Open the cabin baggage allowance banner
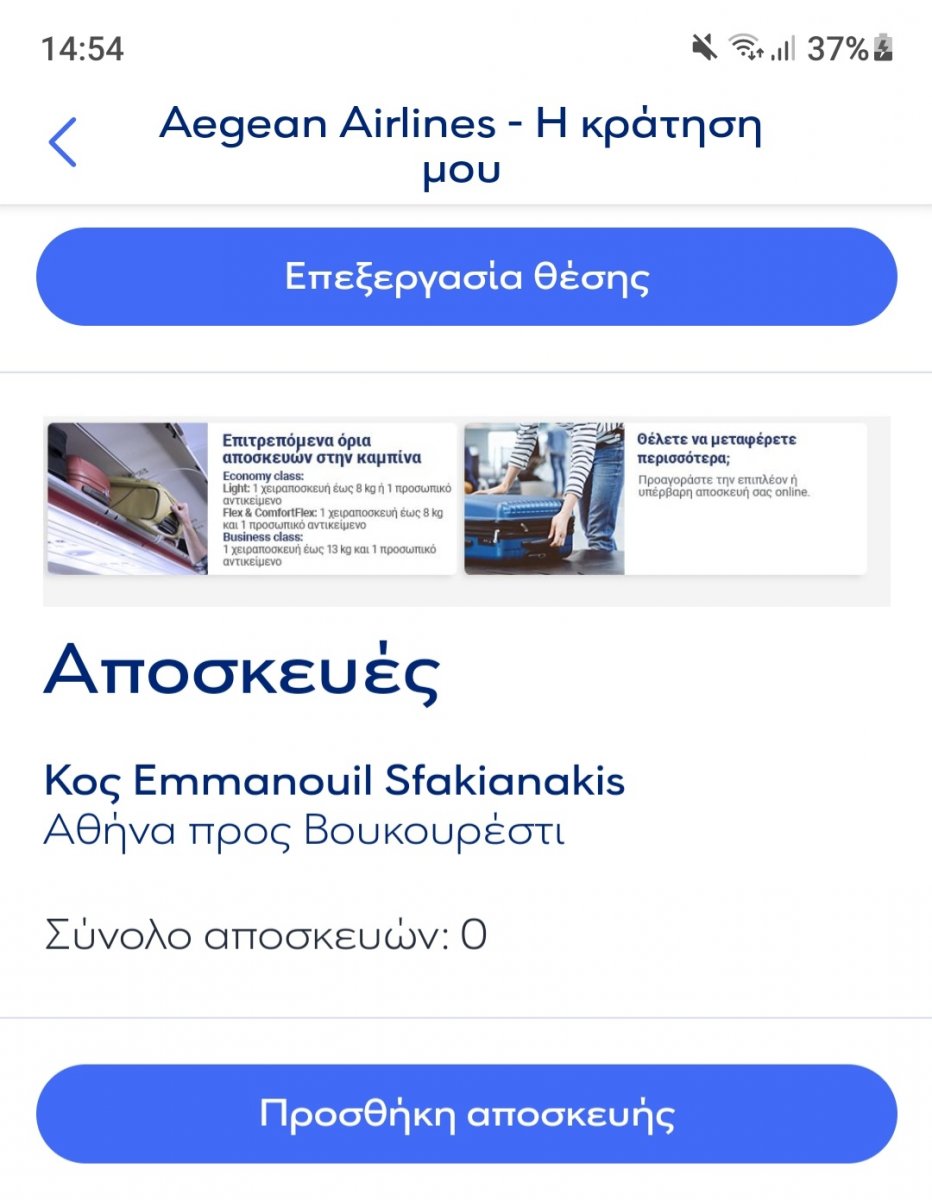932x1200 pixels. point(251,498)
